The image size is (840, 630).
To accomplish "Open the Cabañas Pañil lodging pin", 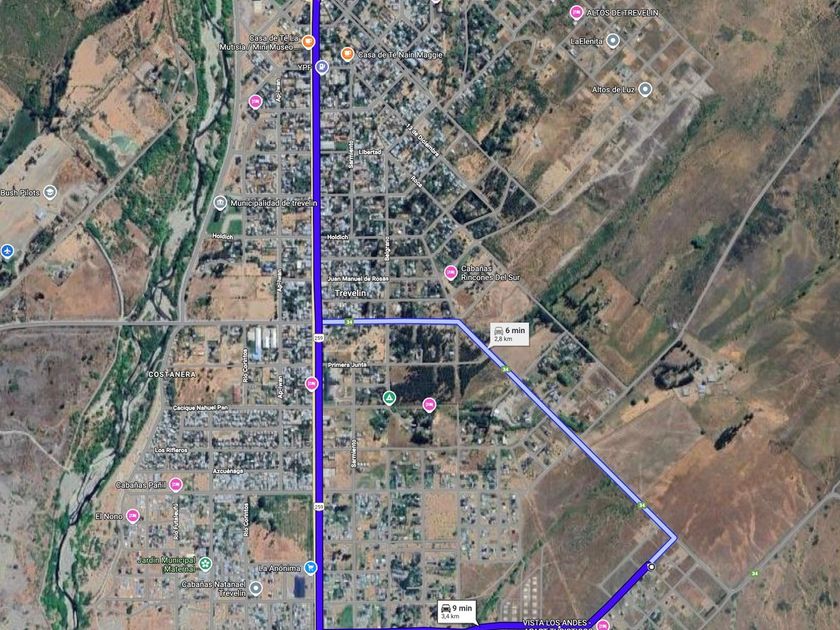I will pos(176,484).
